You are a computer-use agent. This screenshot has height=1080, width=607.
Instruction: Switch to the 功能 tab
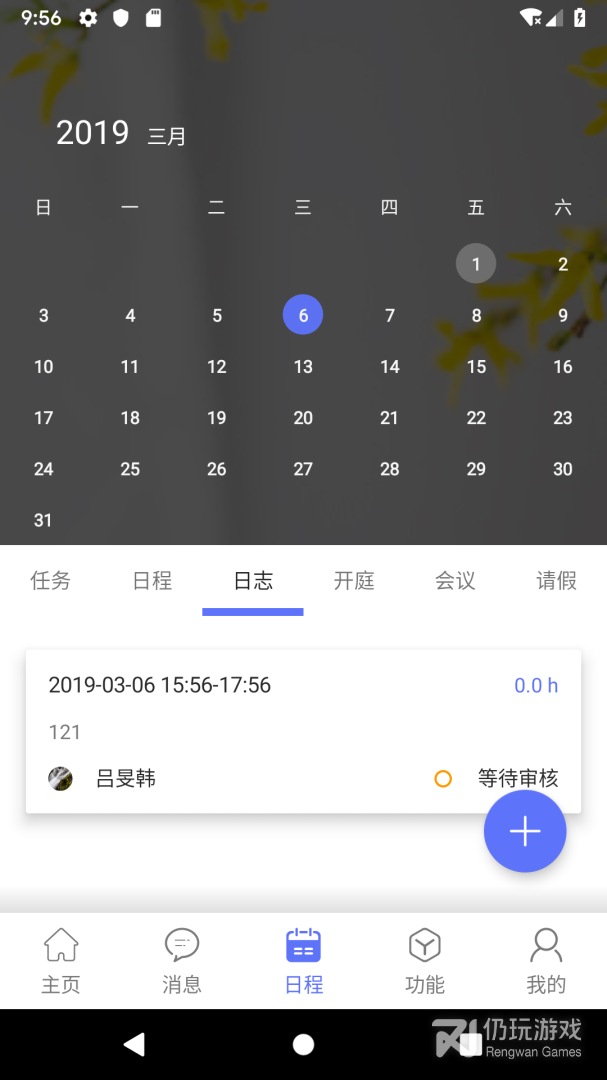425,960
